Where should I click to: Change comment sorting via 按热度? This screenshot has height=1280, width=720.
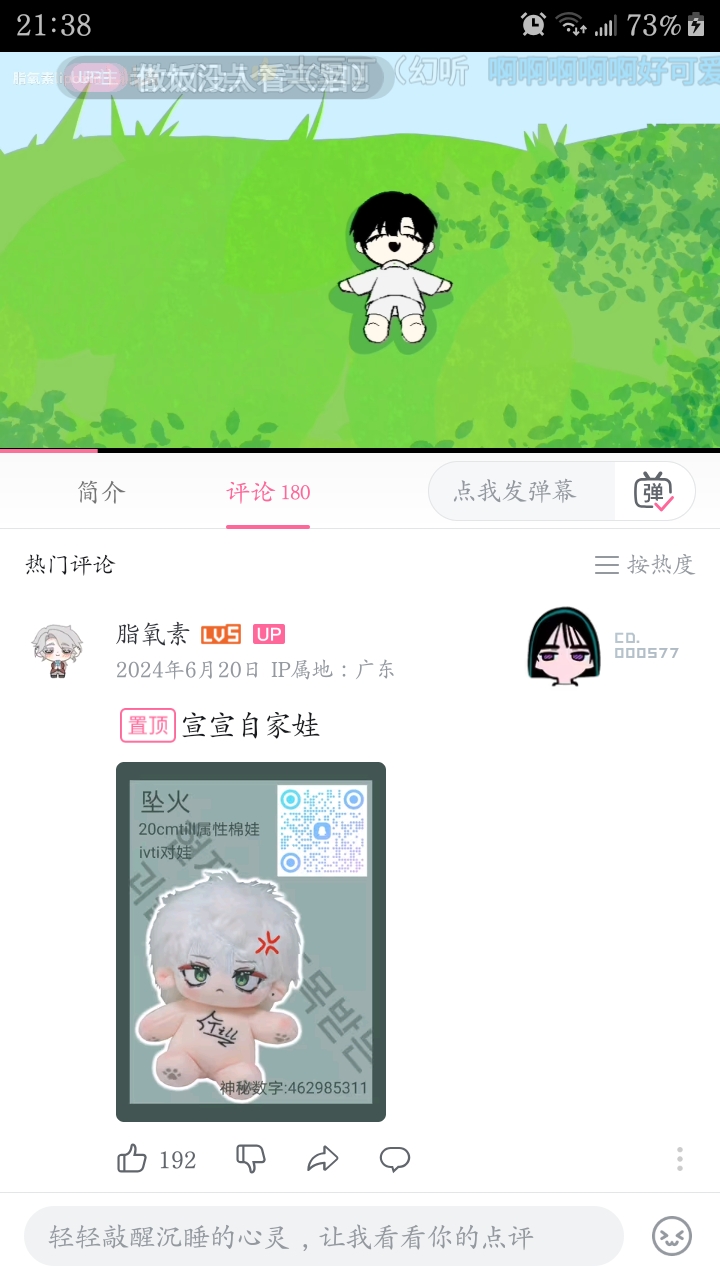point(662,564)
